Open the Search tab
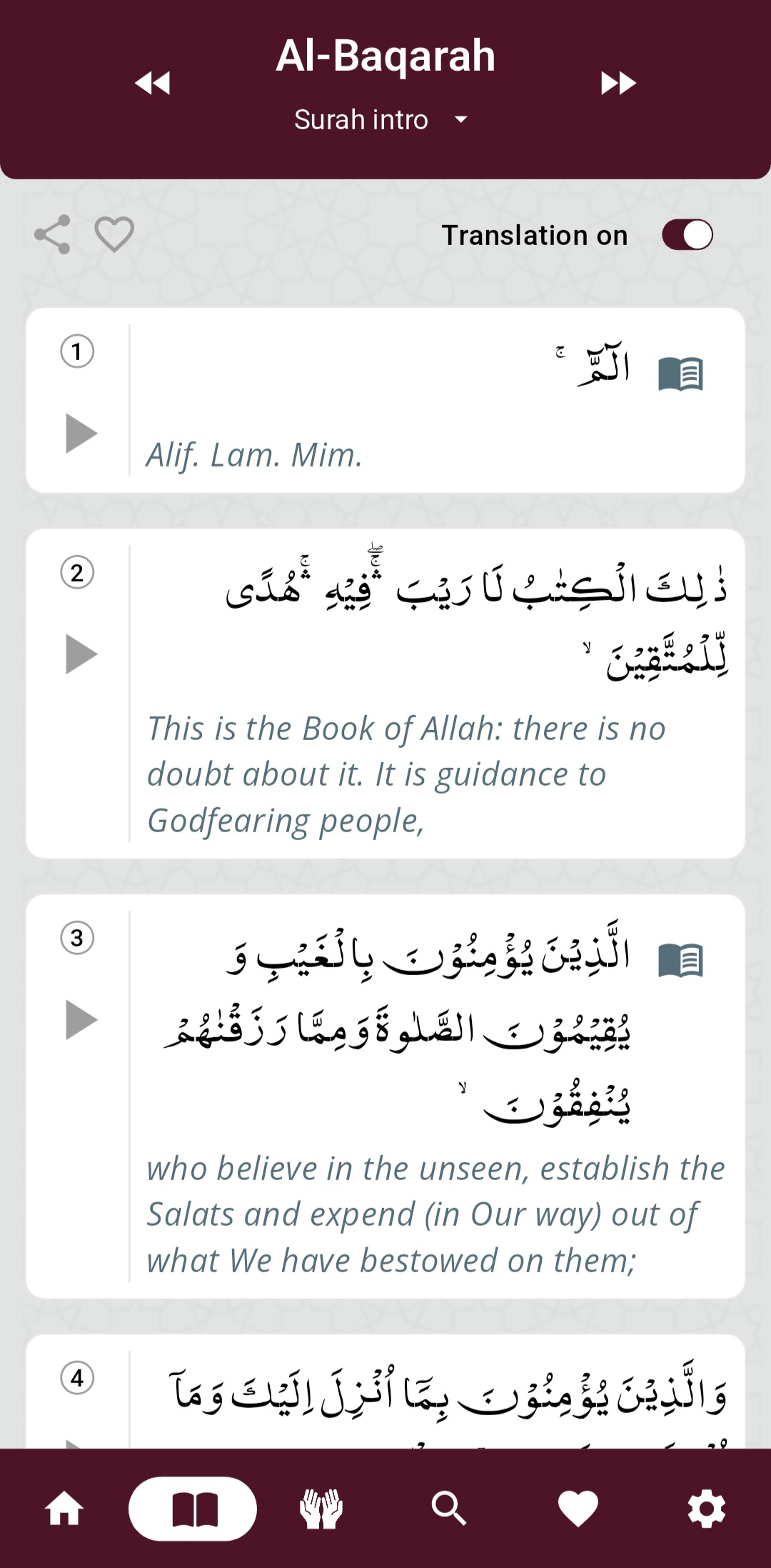 (x=449, y=1509)
